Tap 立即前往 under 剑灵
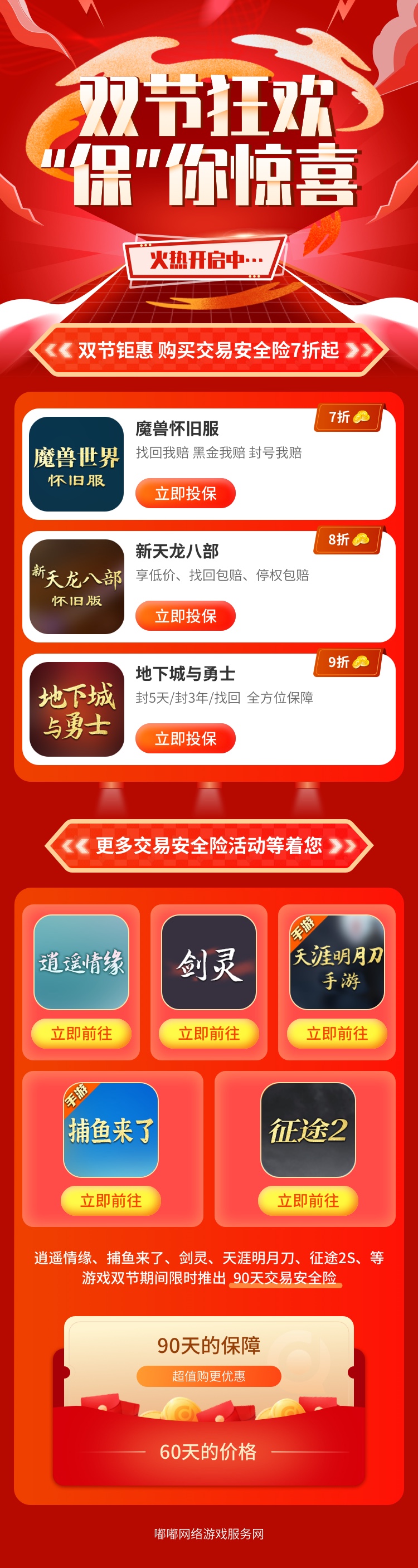This screenshot has height=1568, width=418. (208, 1034)
